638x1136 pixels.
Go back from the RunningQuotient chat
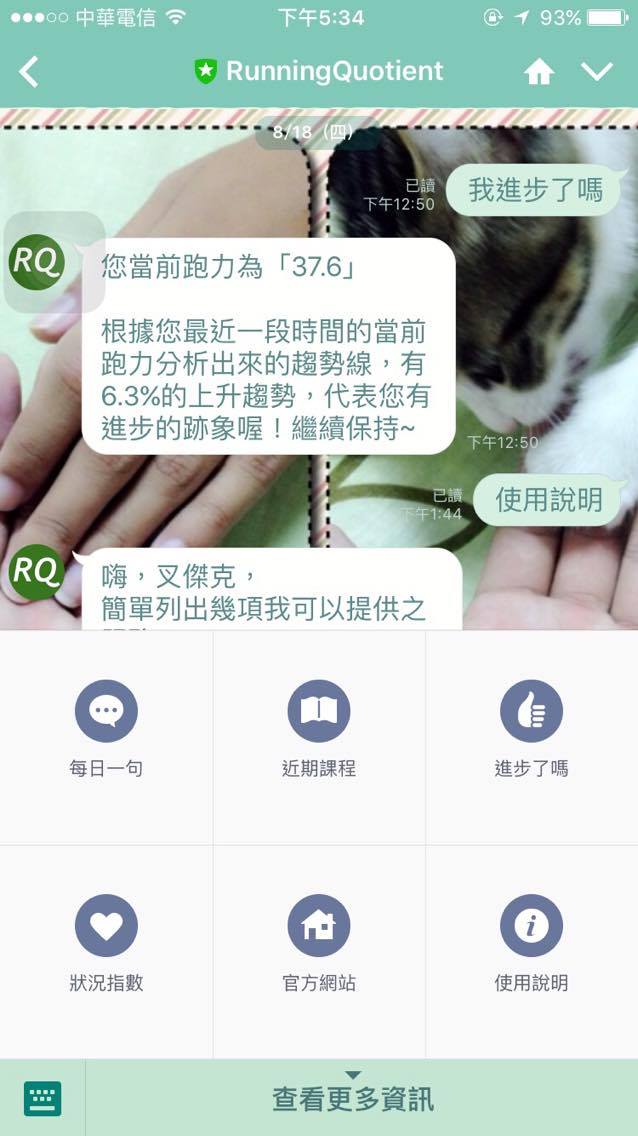coord(29,72)
